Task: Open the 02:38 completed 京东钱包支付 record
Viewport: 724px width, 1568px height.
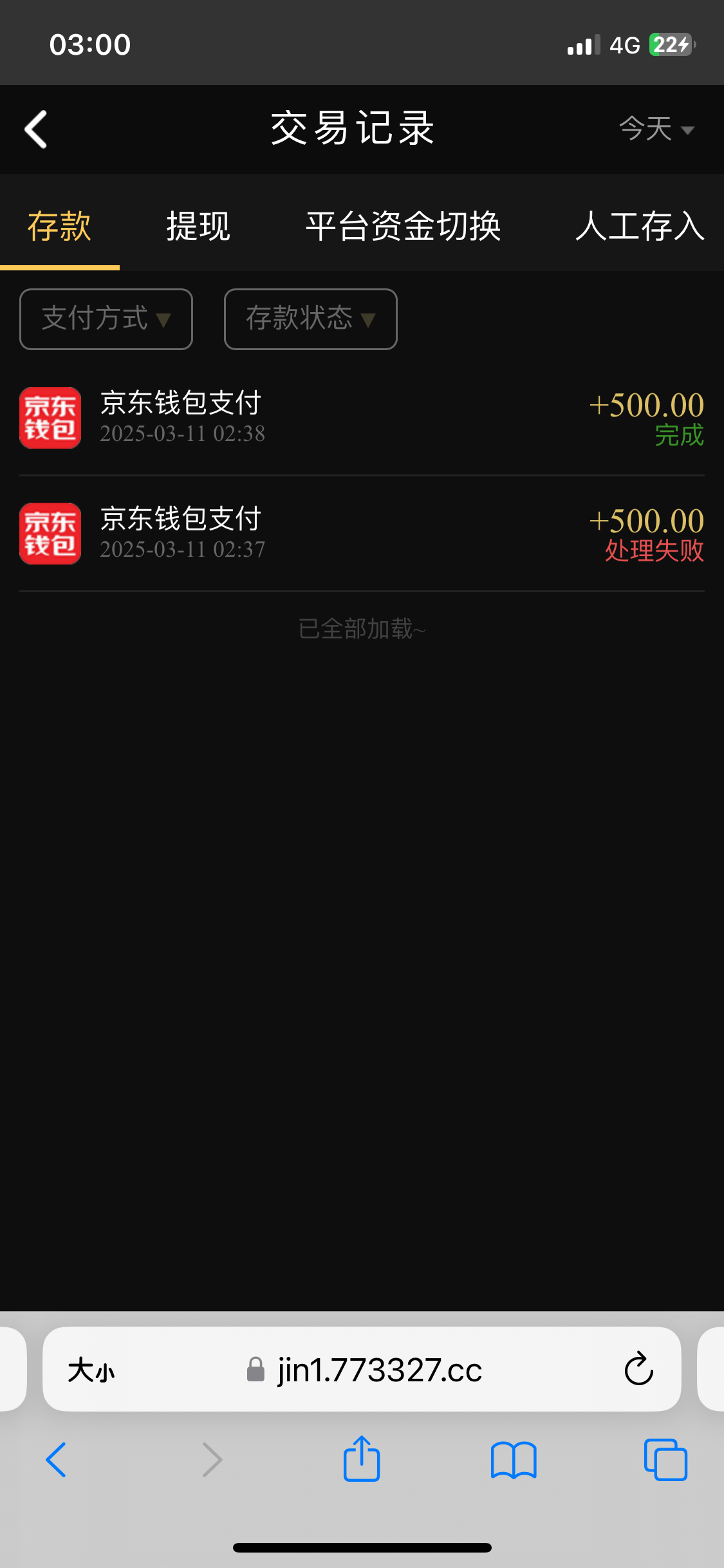Action: [x=362, y=418]
